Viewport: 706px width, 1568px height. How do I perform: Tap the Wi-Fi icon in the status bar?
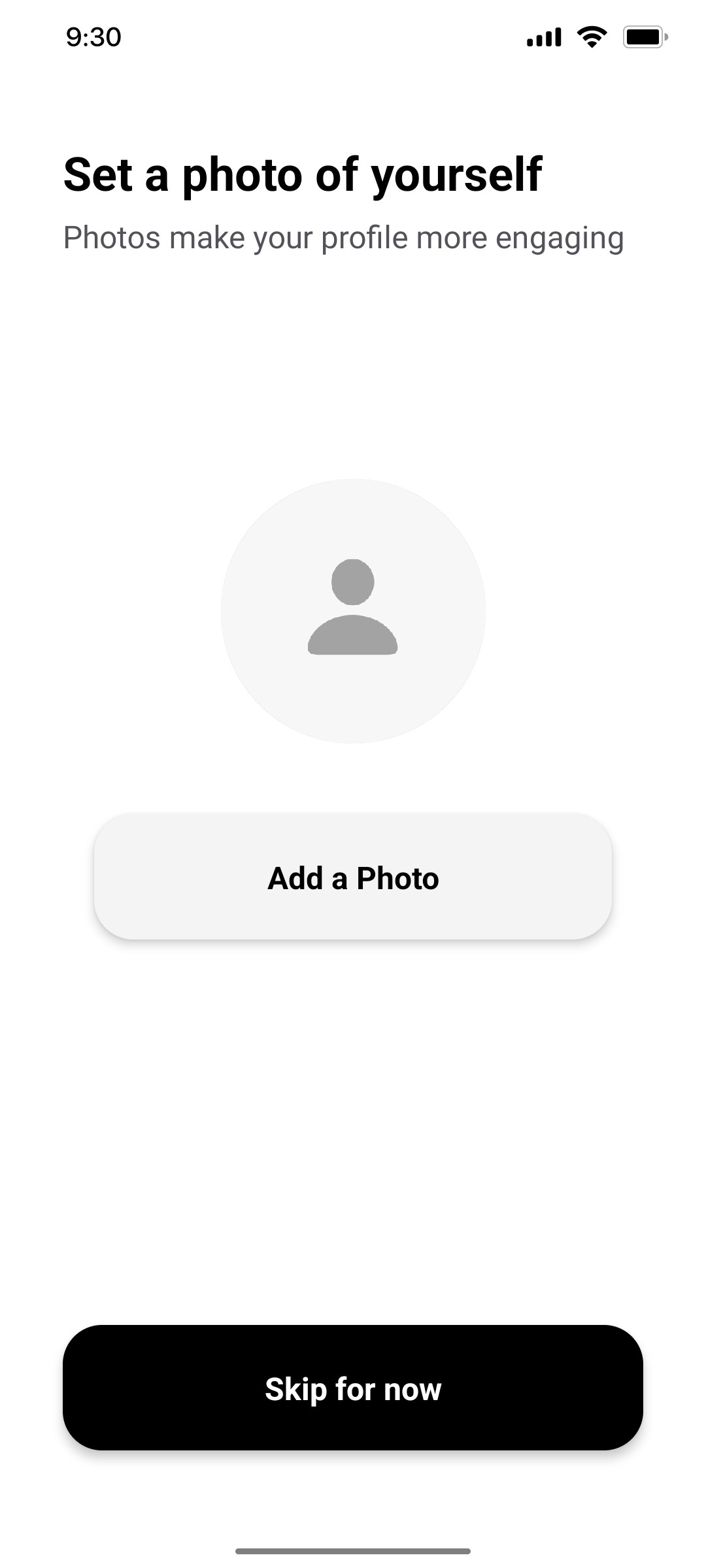click(592, 37)
